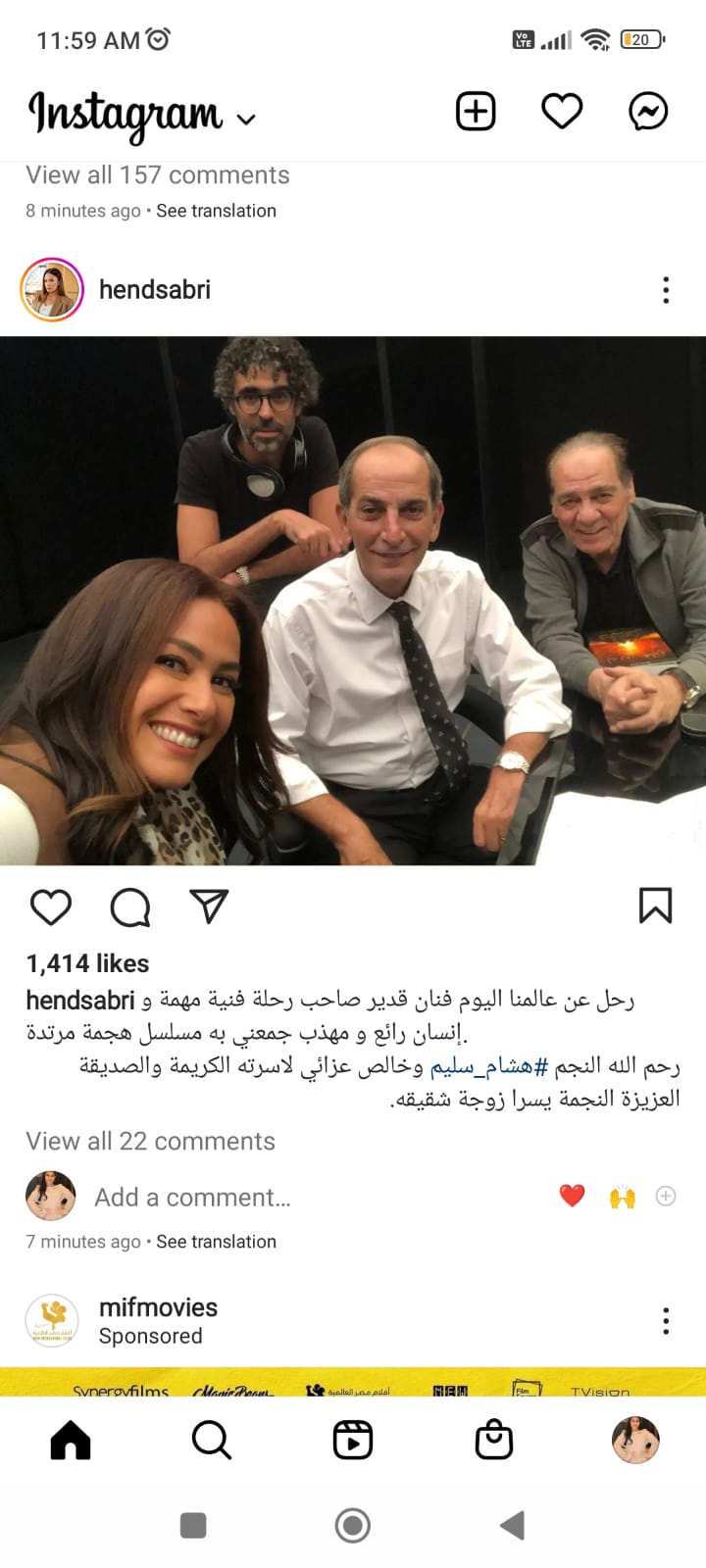
Task: Comment on hendsabri's post
Action: coord(130,907)
